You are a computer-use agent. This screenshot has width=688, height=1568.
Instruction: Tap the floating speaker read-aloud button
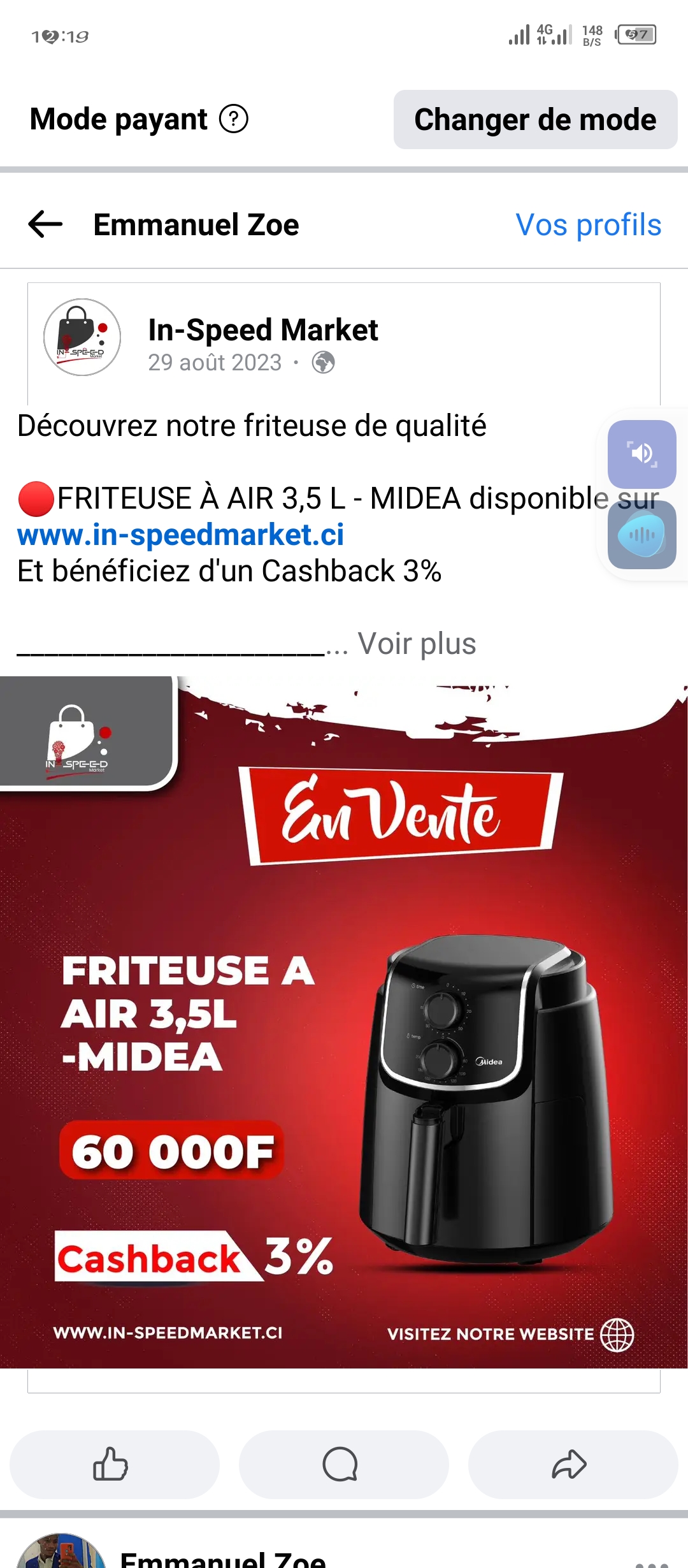point(641,454)
